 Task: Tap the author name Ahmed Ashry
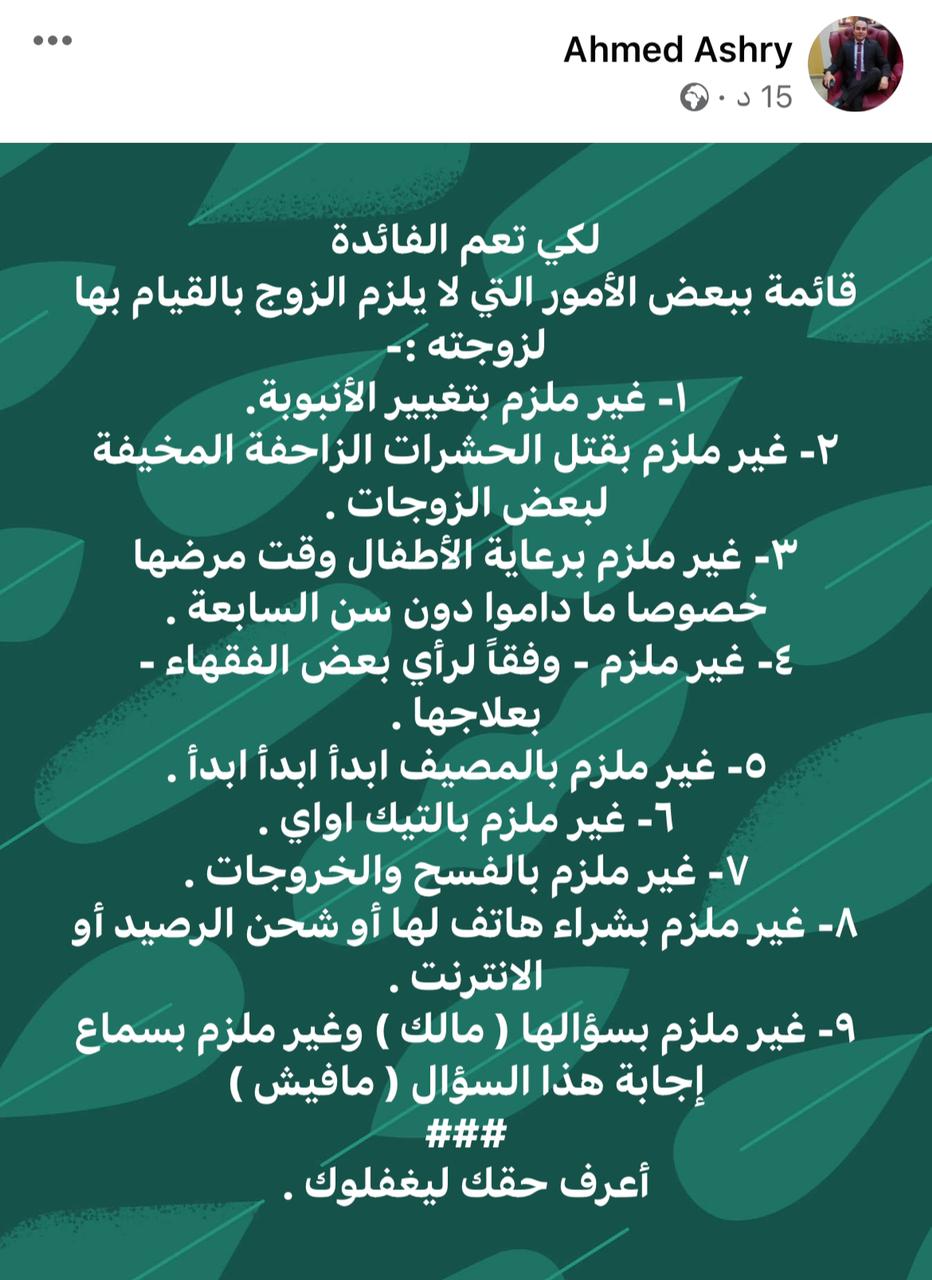coord(678,50)
